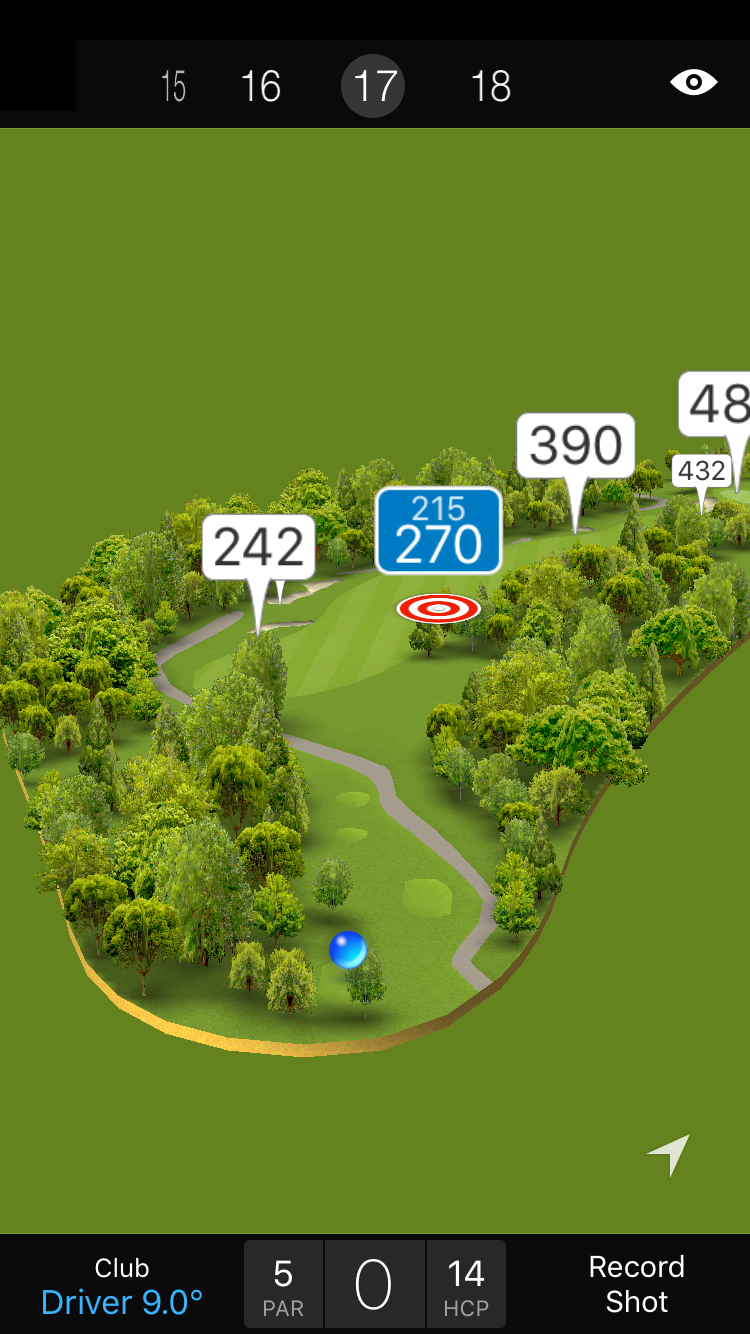Viewport: 750px width, 1334px height.
Task: Change club from Driver 9.0°
Action: point(122,1285)
